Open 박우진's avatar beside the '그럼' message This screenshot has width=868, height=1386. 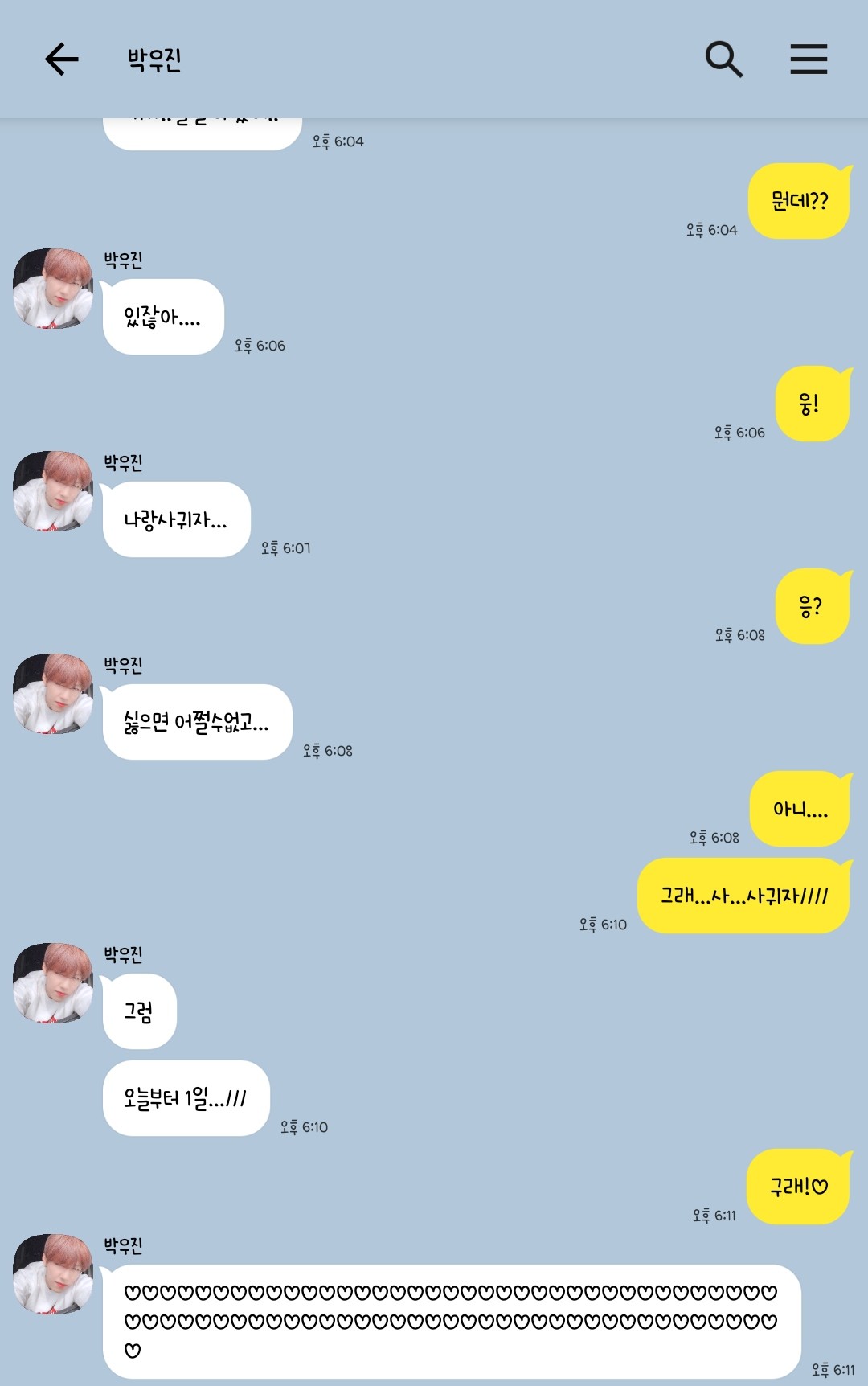point(53,983)
